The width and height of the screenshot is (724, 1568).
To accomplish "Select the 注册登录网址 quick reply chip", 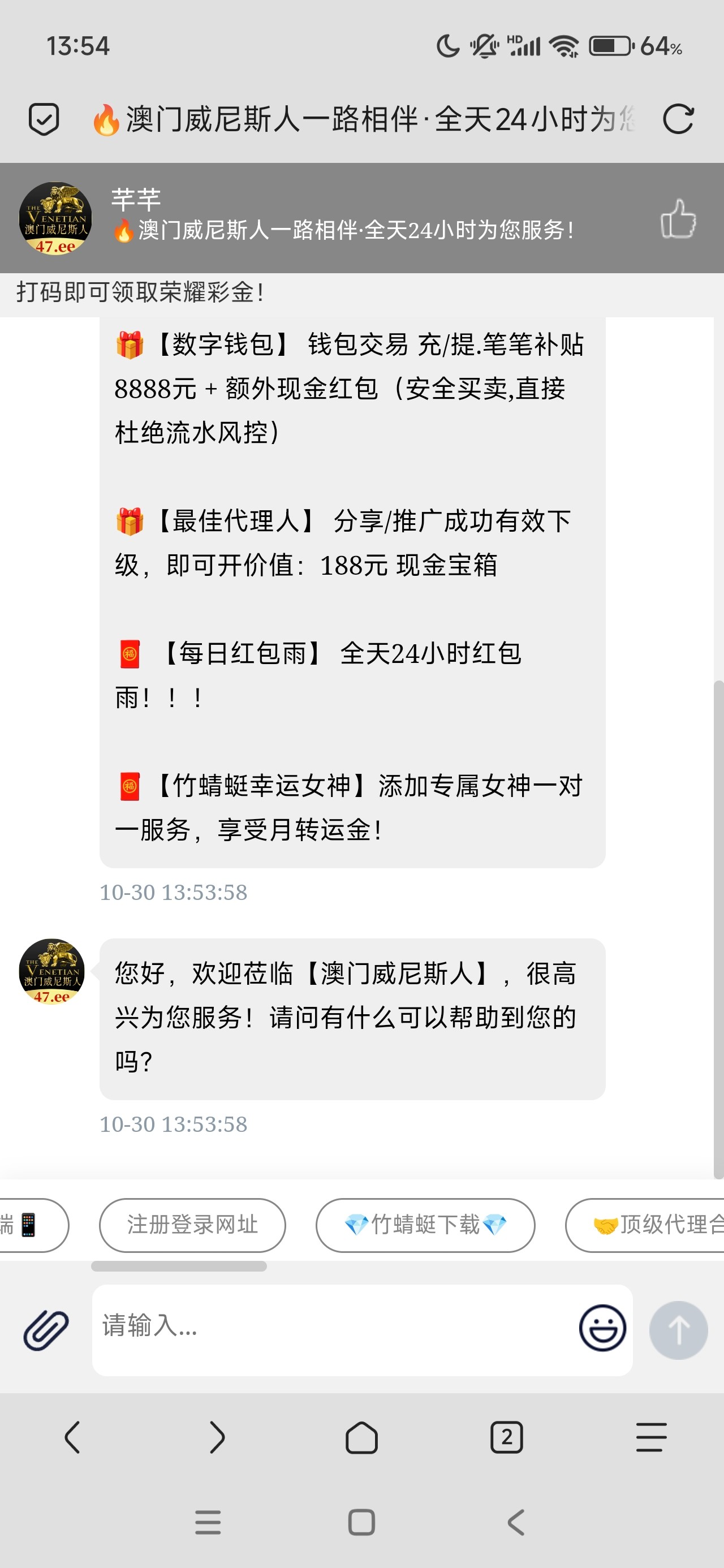I will 192,1225.
